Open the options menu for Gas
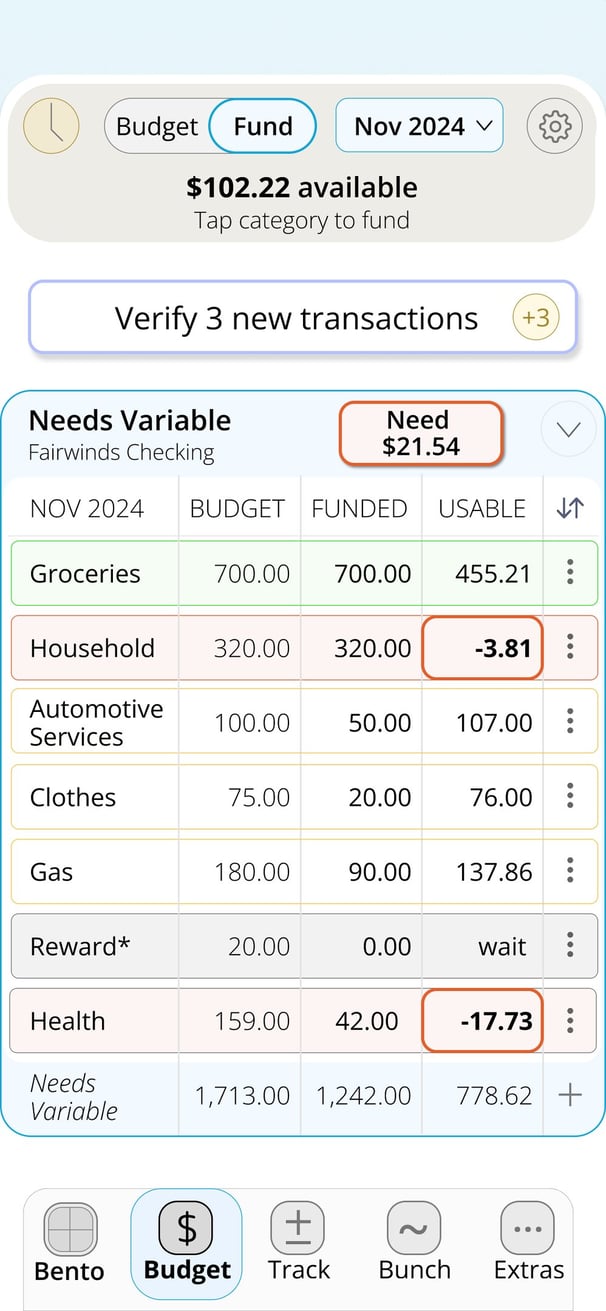Screen dimensions: 606x1311 [x=570, y=870]
